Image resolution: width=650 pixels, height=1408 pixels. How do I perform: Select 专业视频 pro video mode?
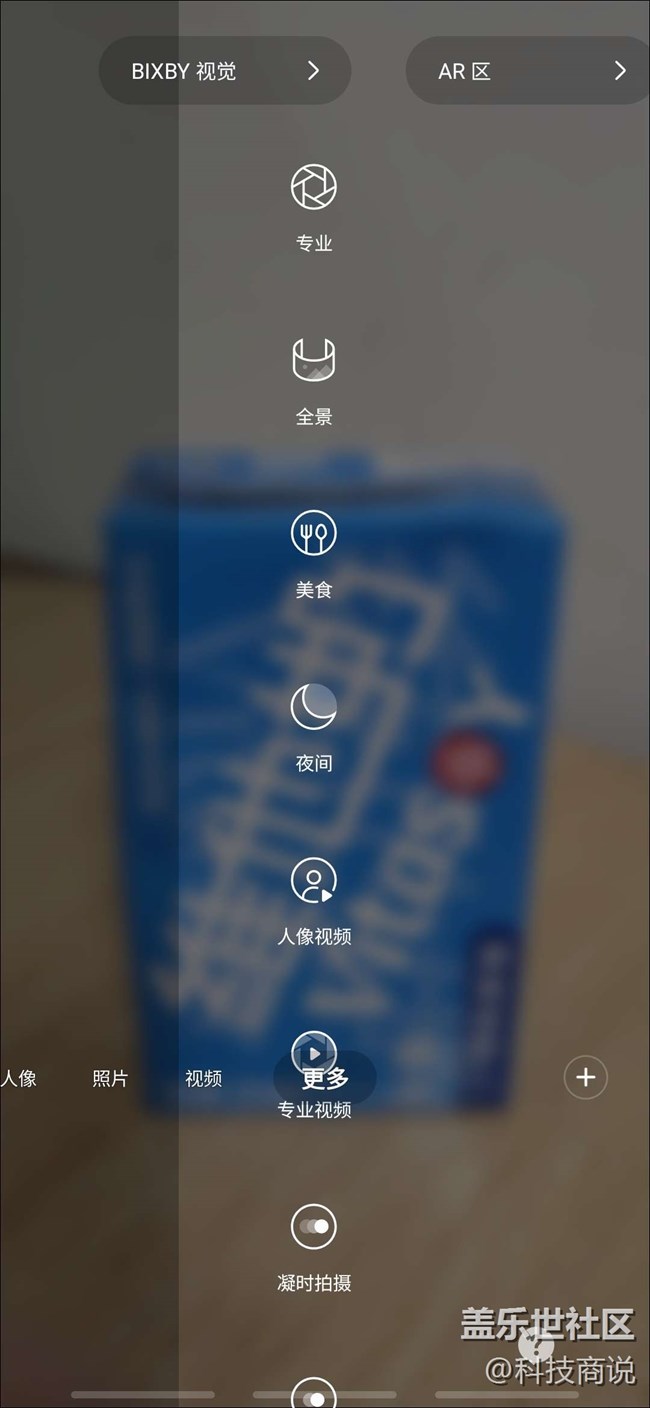point(314,1110)
